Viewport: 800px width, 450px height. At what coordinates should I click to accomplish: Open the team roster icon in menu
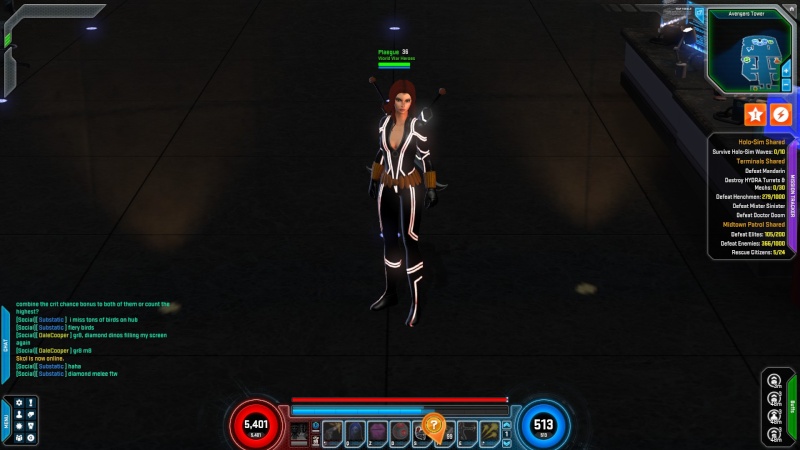[x=19, y=438]
